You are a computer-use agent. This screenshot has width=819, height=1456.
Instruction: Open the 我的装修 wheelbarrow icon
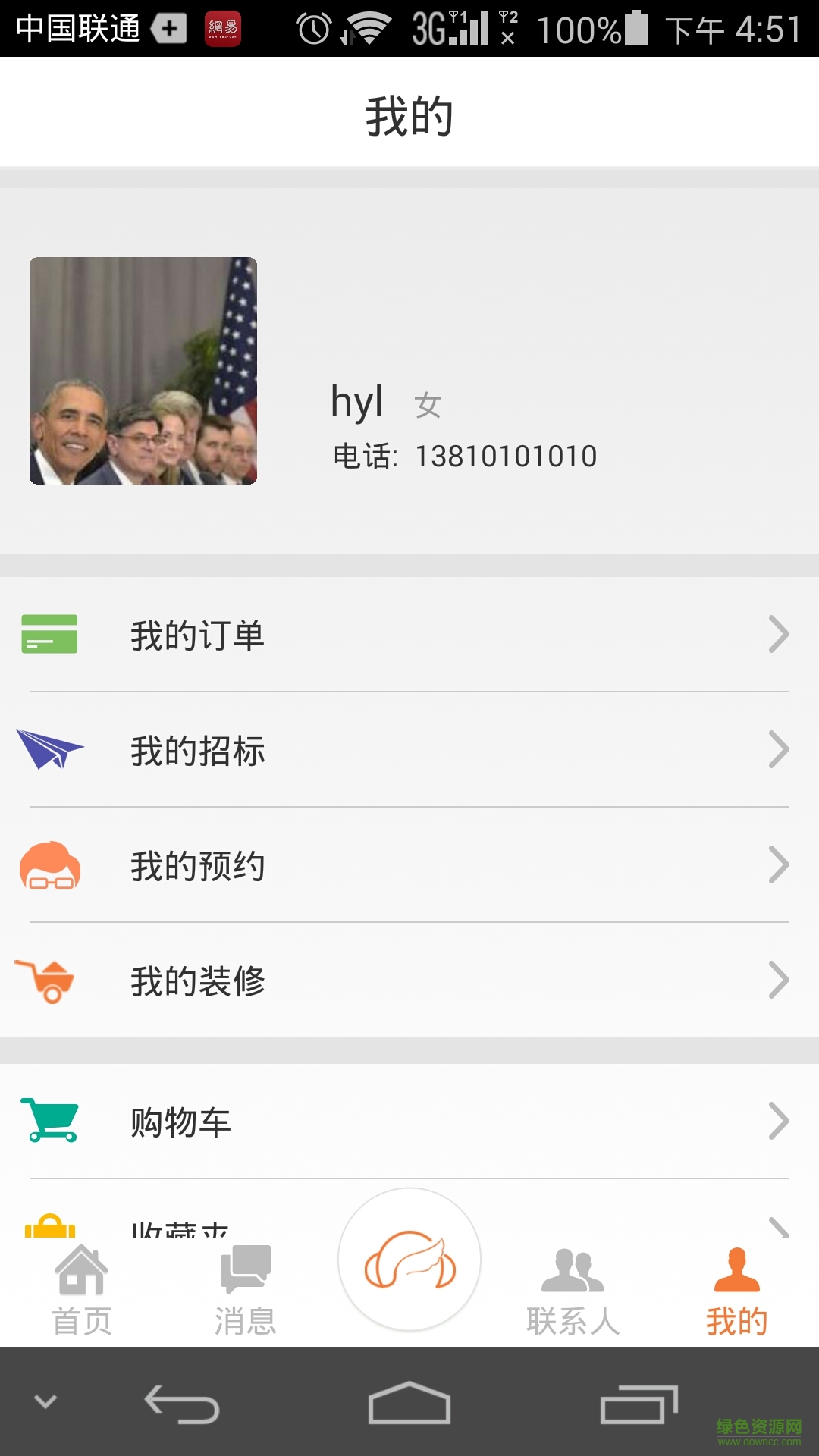point(48,981)
